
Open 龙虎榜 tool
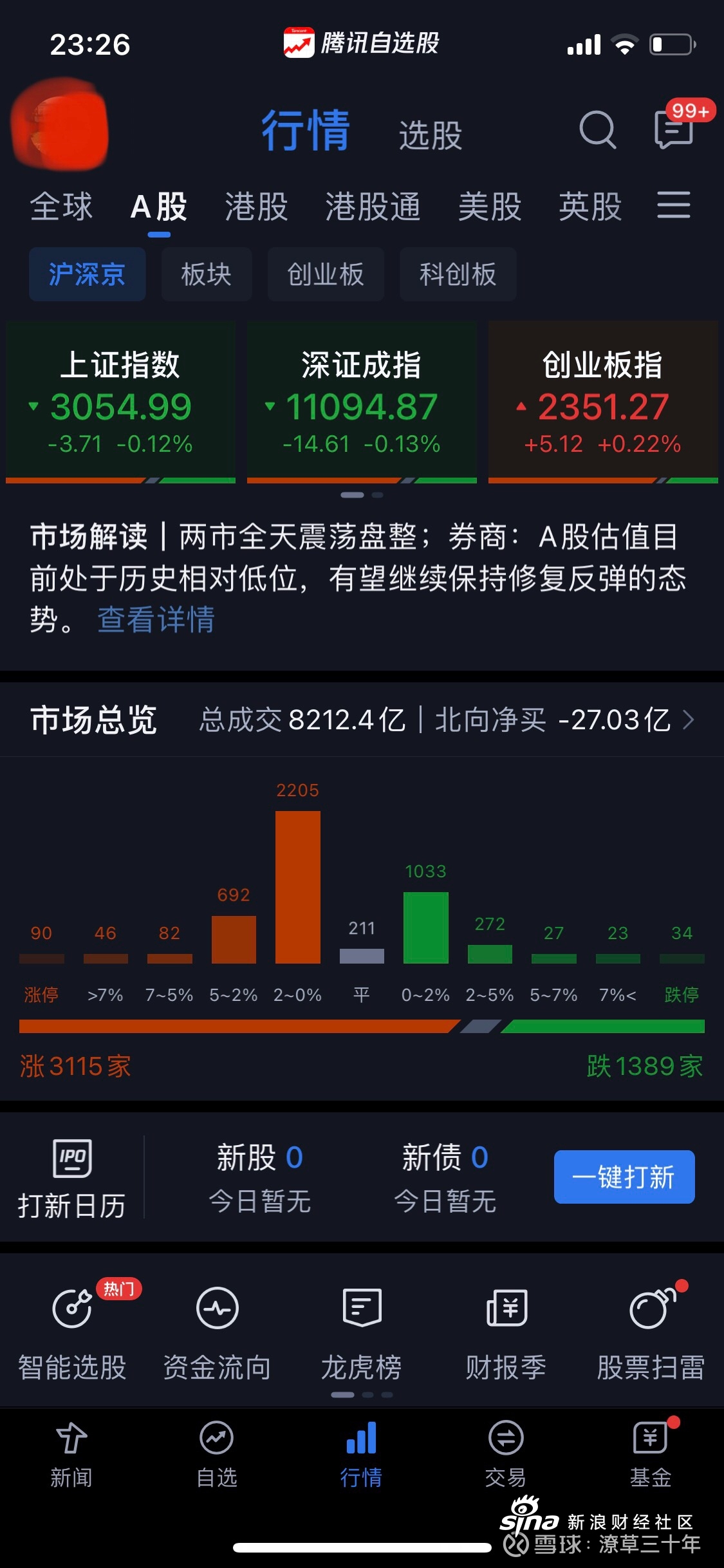click(362, 1331)
